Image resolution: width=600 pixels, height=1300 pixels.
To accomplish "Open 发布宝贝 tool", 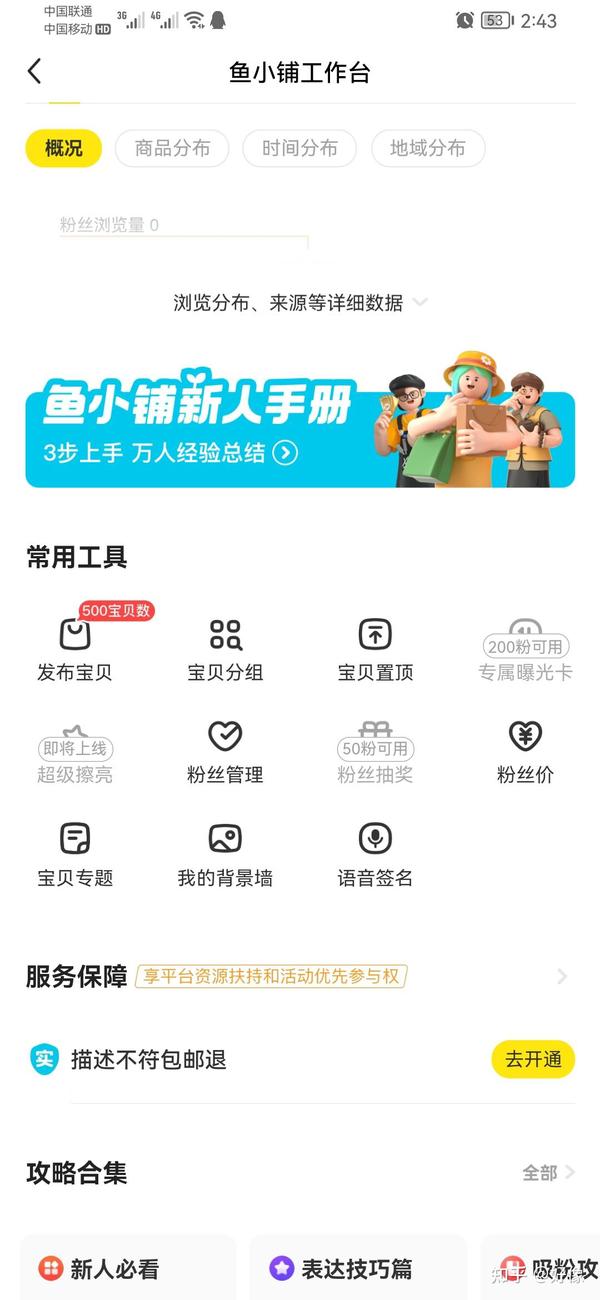I will pos(75,648).
